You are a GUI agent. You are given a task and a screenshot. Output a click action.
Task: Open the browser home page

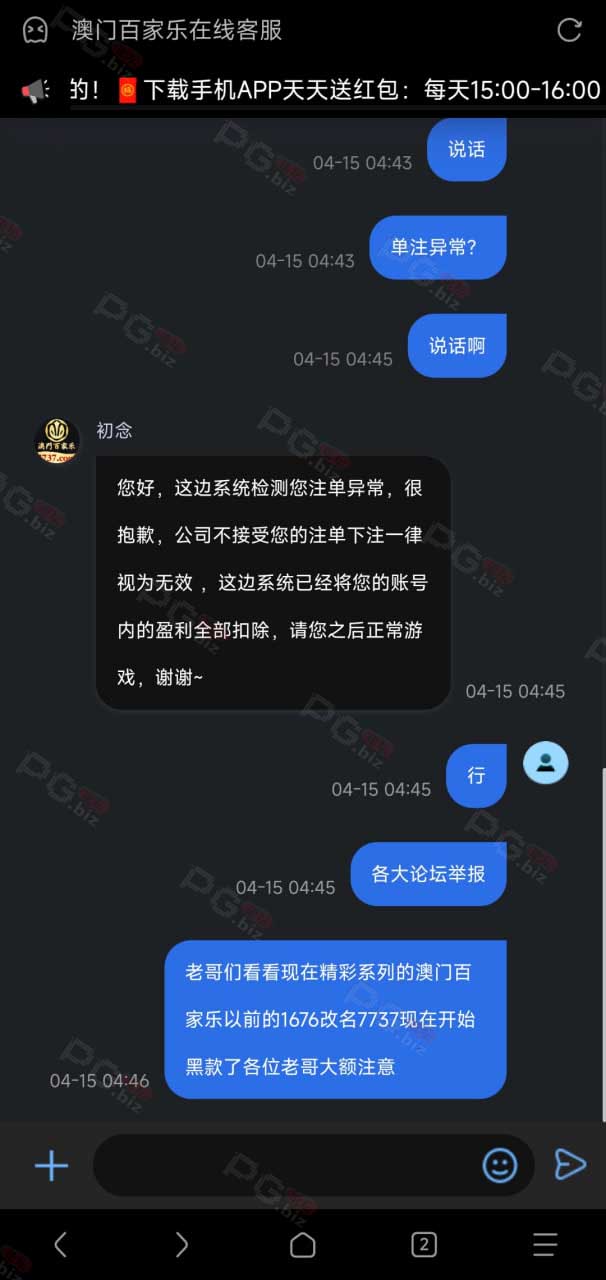coord(302,1244)
